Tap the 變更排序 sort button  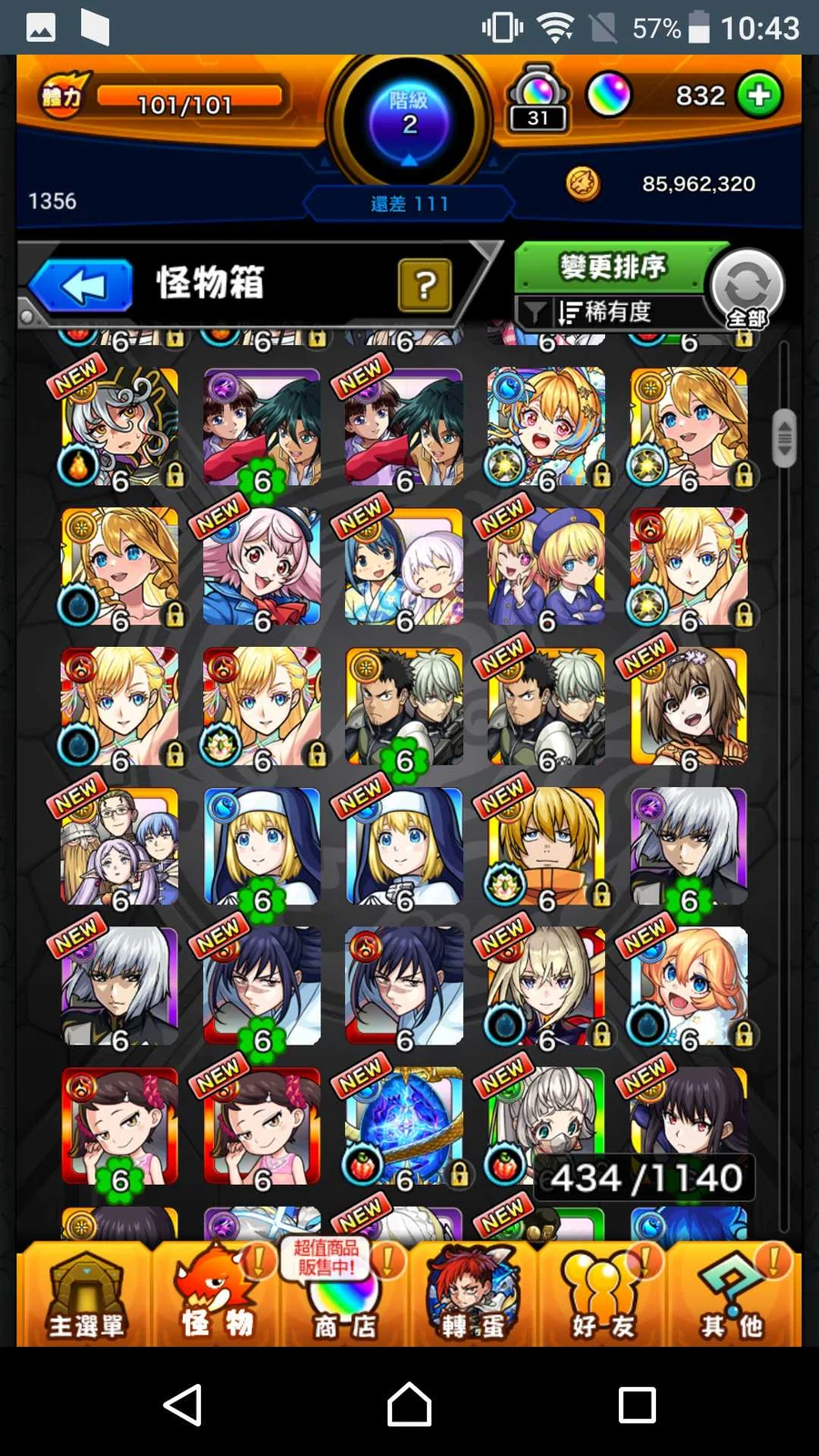pos(612,268)
